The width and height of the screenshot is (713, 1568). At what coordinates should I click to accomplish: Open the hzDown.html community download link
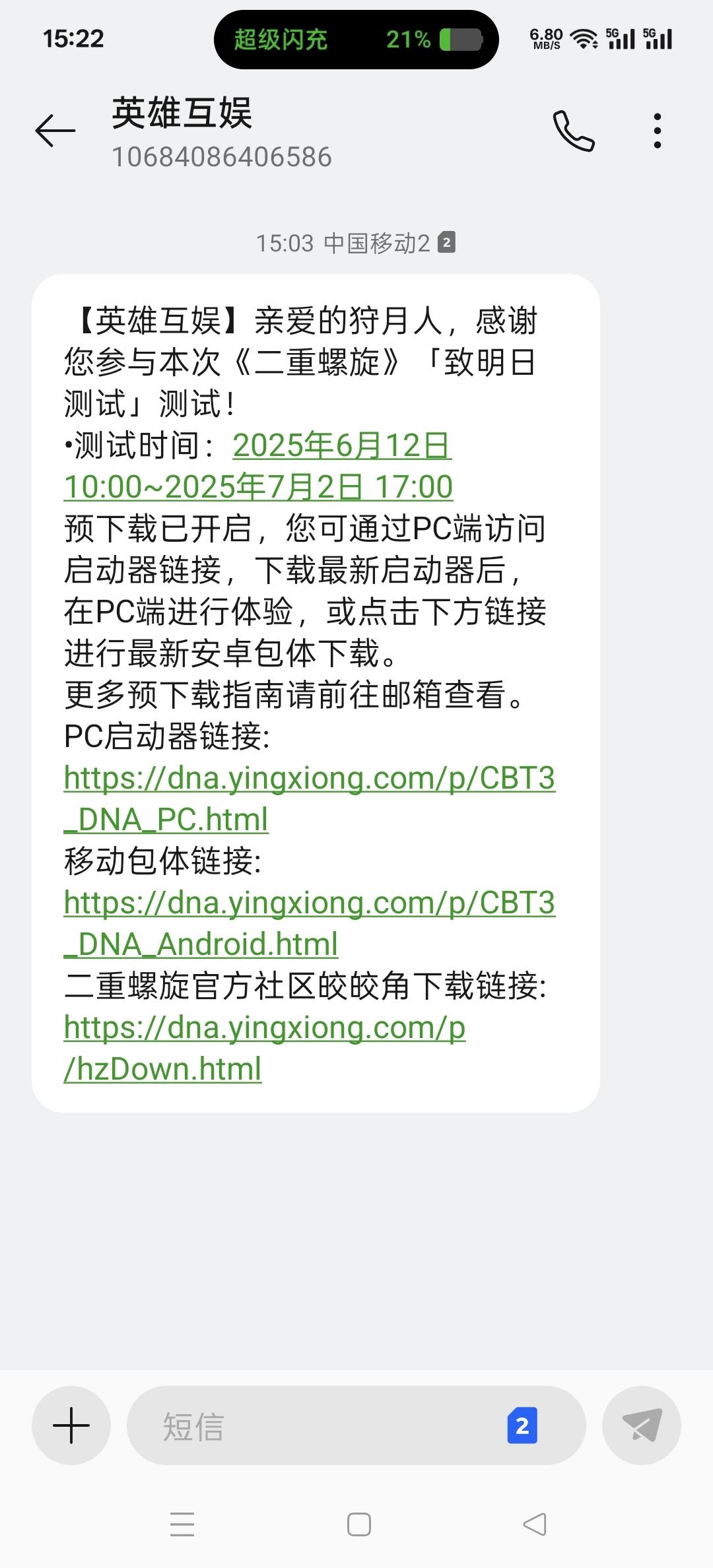264,1048
